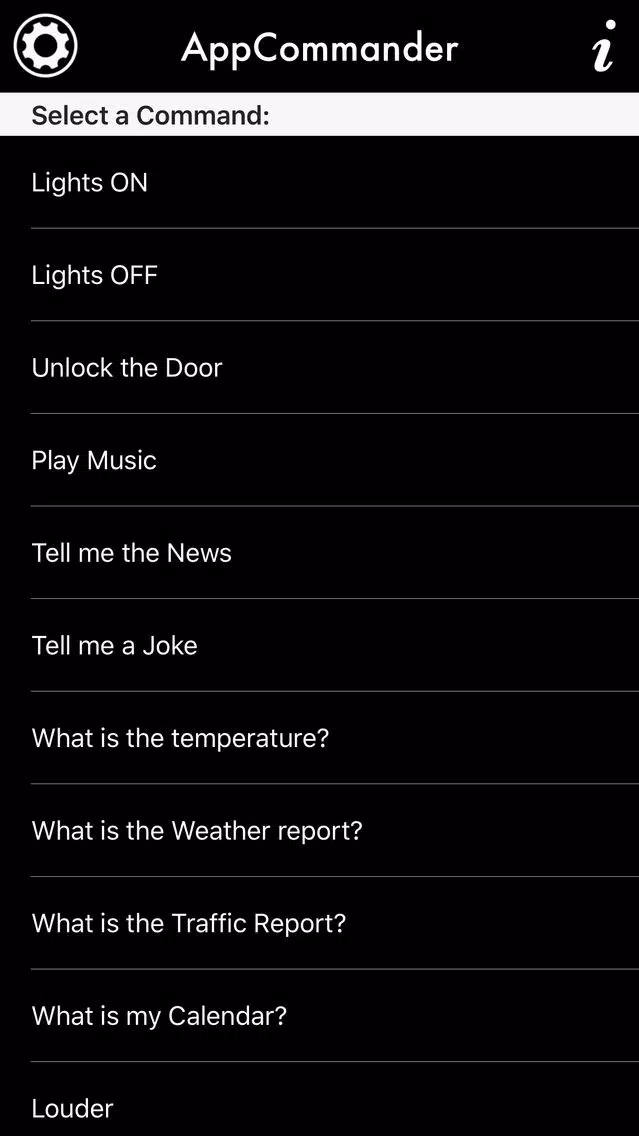Image resolution: width=639 pixels, height=1136 pixels.
Task: Choose Tell me a Joke
Action: 320,645
